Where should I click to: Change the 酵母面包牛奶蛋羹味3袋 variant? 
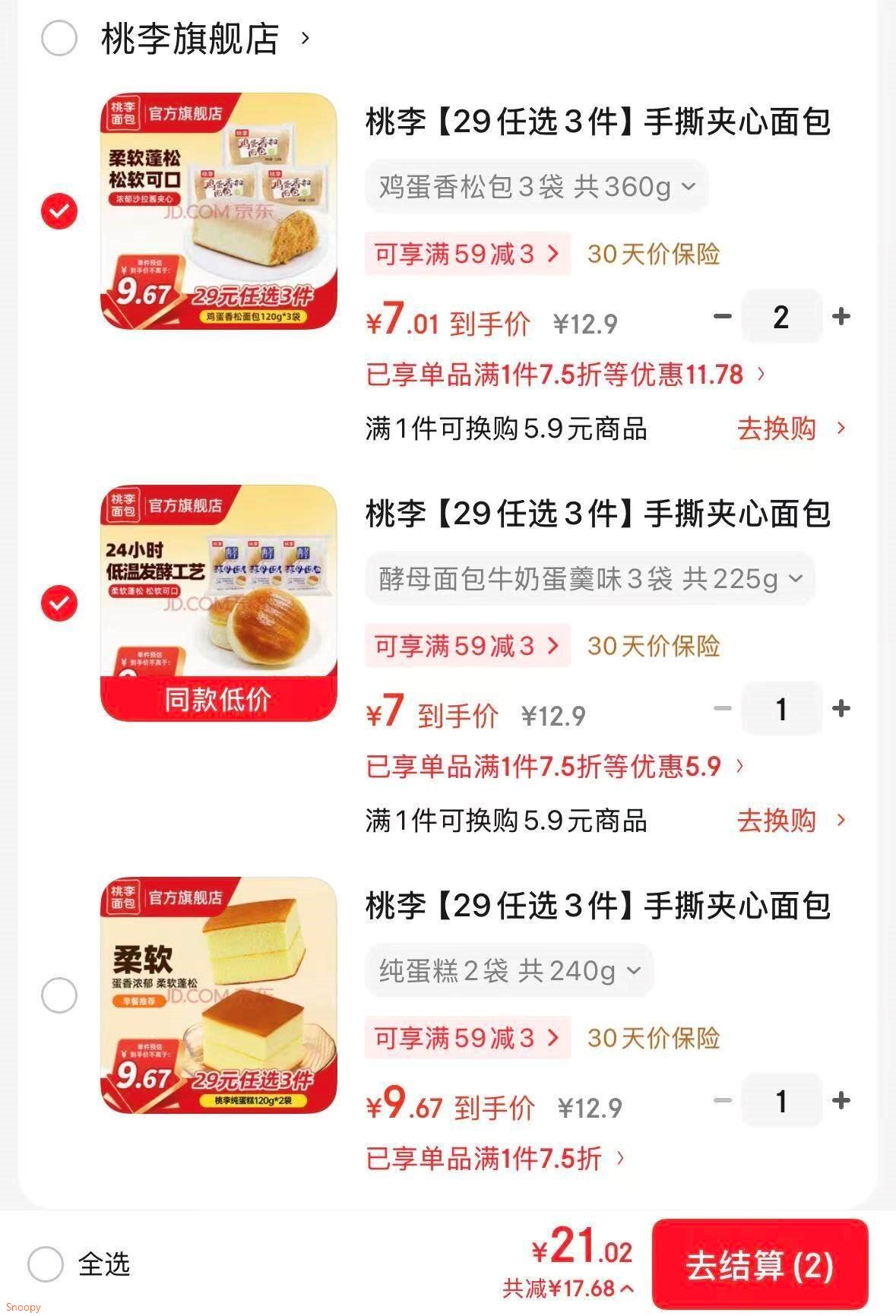590,579
